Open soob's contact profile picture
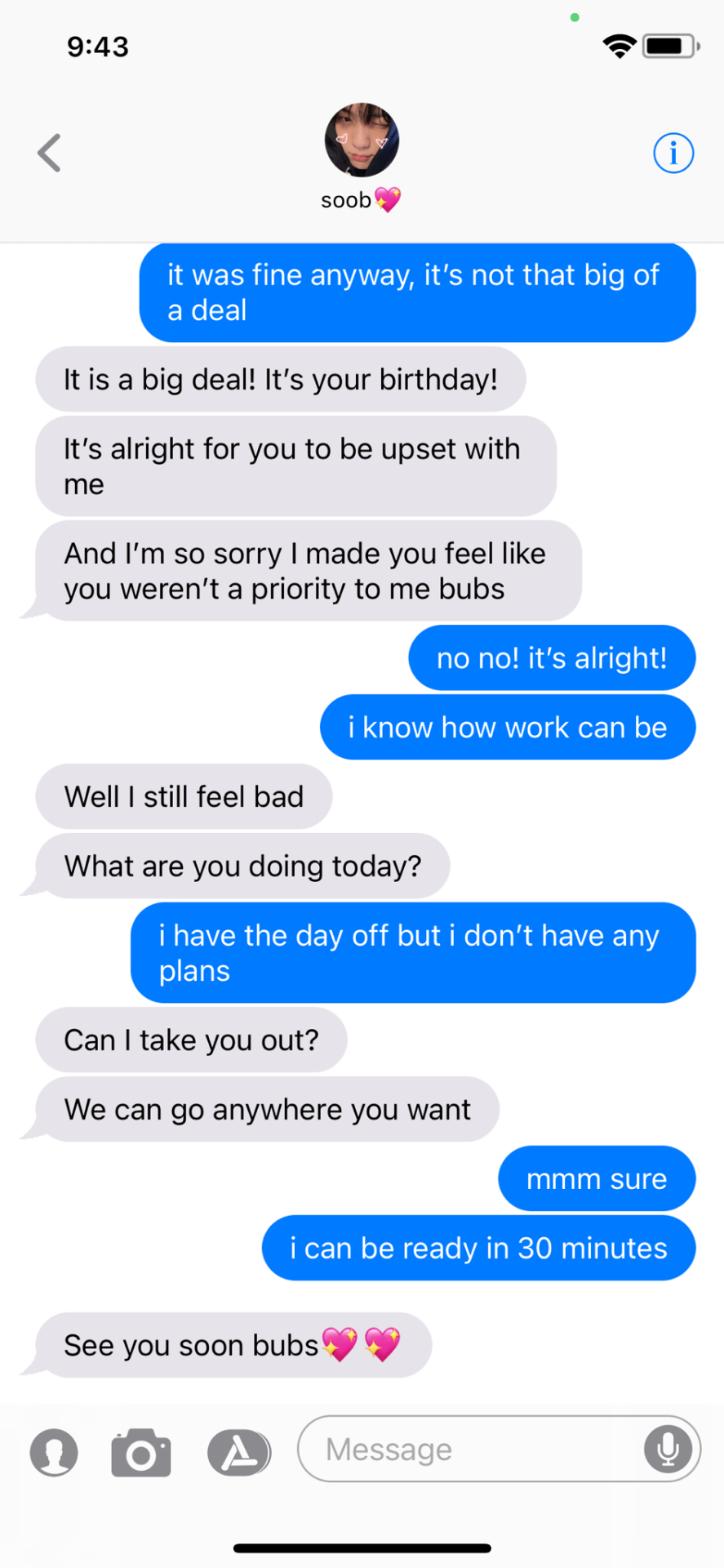This screenshot has width=724, height=1568. [362, 140]
